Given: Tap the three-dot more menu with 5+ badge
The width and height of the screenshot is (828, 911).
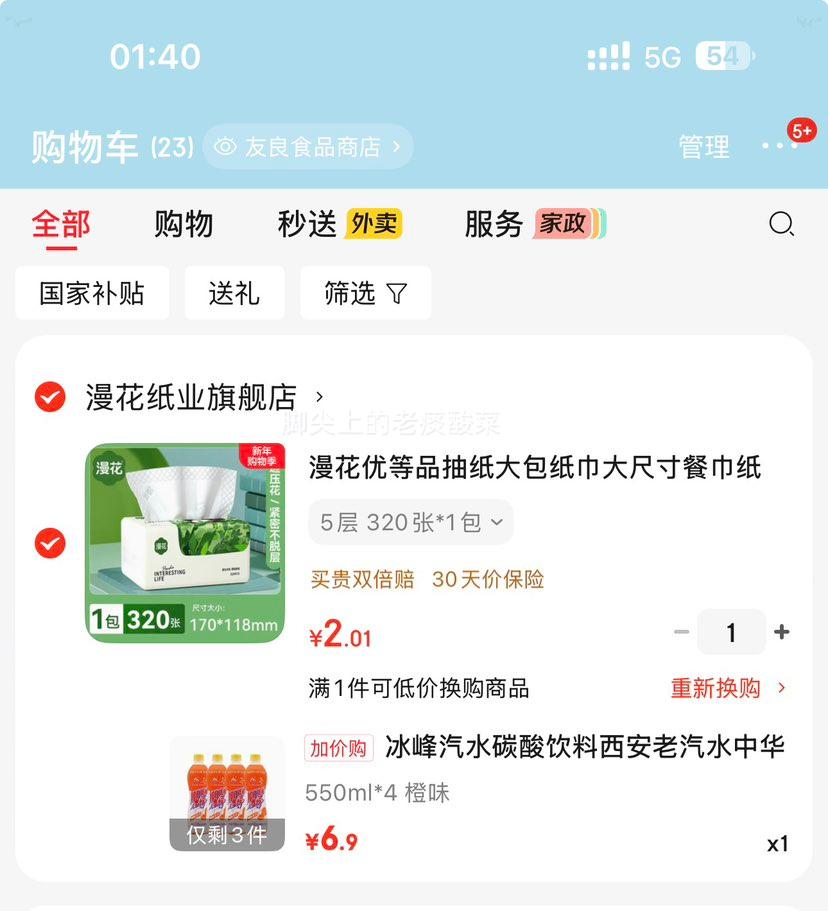Looking at the screenshot, I should coord(779,146).
